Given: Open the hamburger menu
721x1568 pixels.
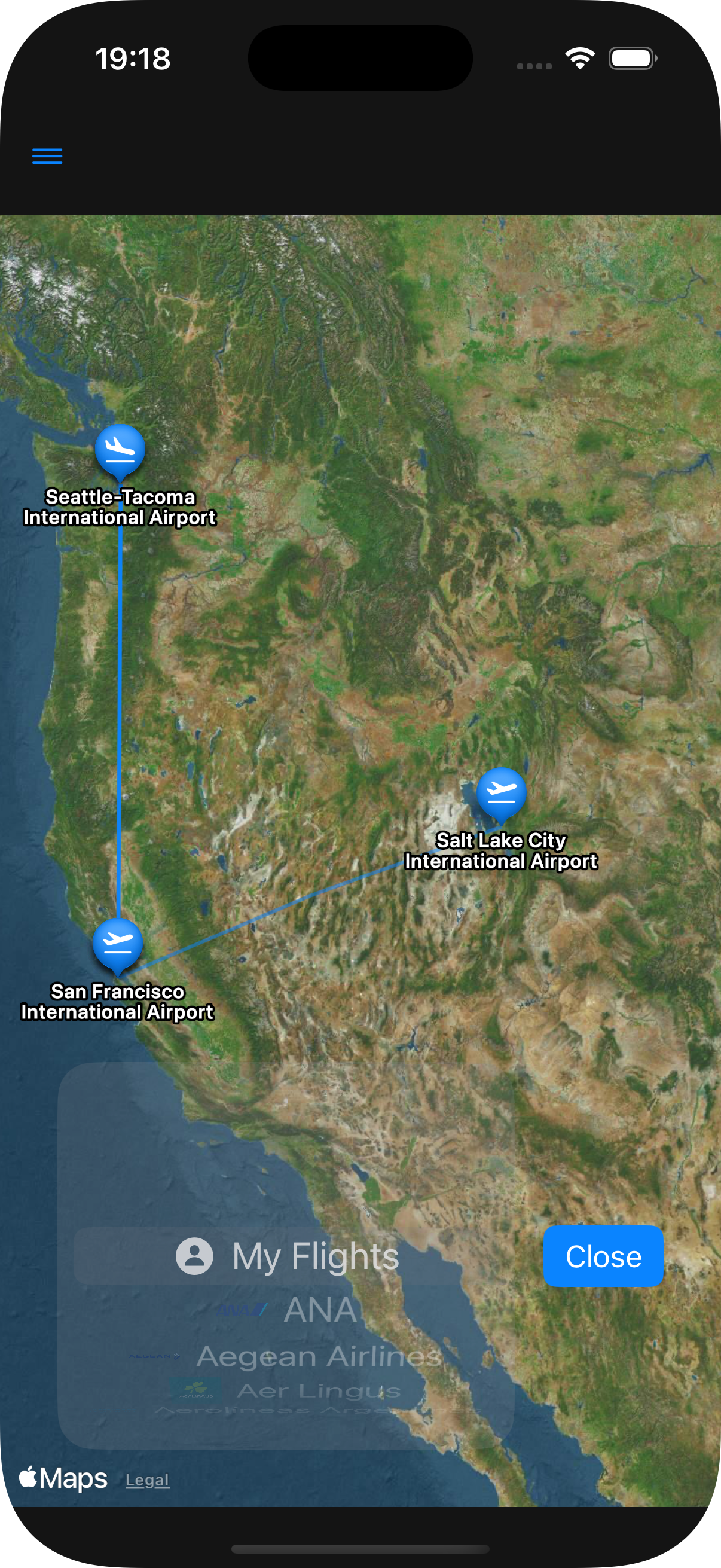Looking at the screenshot, I should tap(47, 157).
